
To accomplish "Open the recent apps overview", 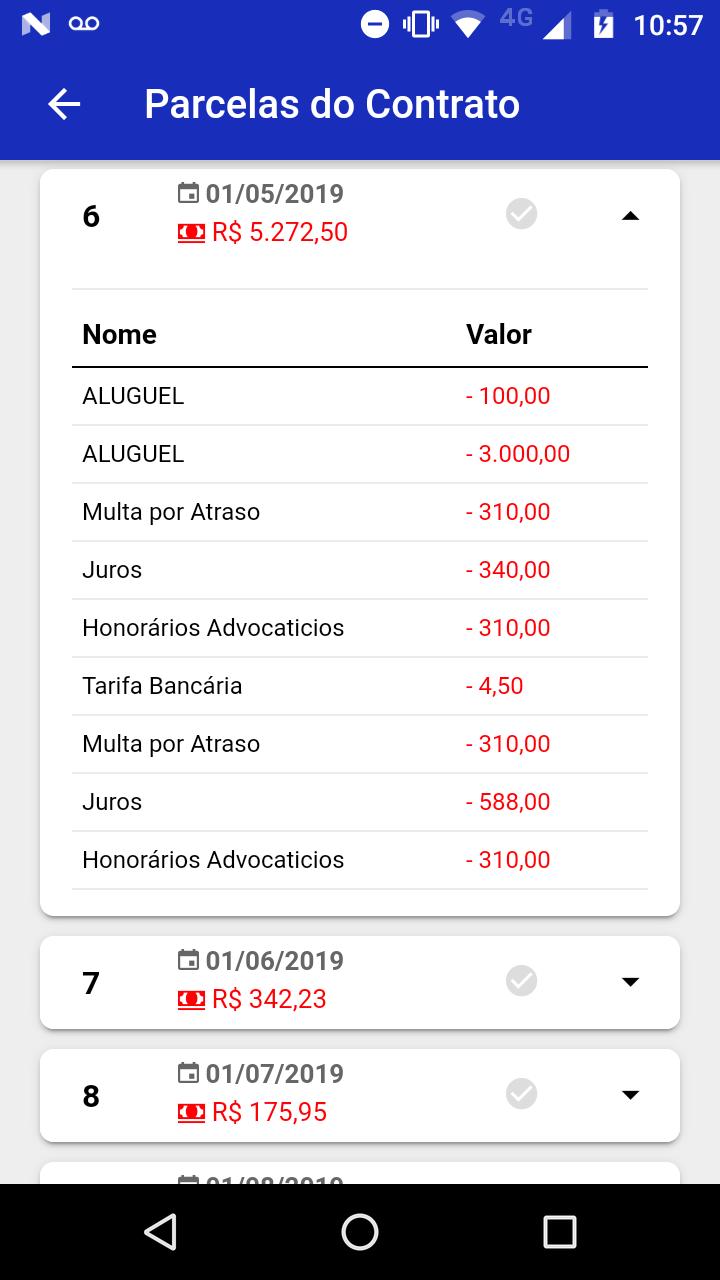I will pos(560,1232).
